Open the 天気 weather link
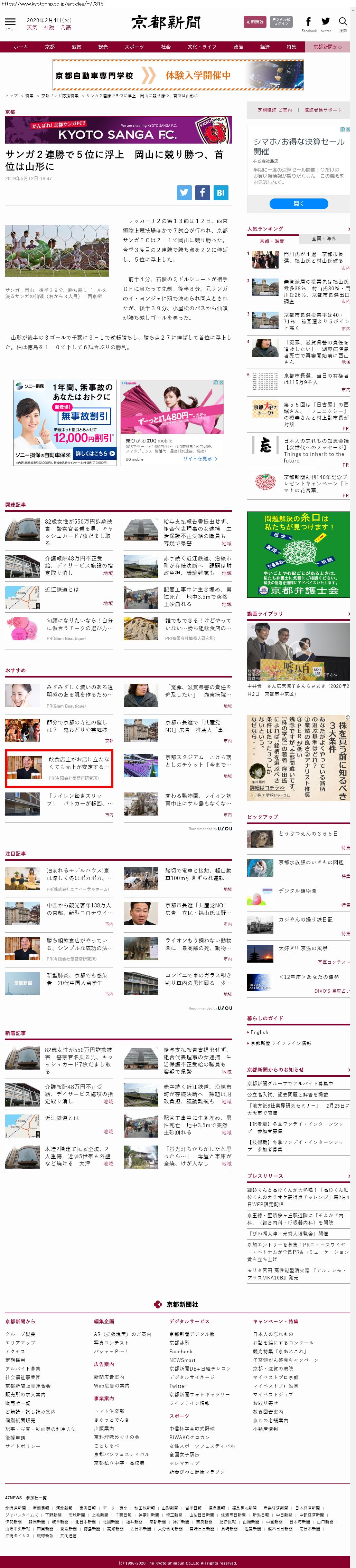 point(32,27)
